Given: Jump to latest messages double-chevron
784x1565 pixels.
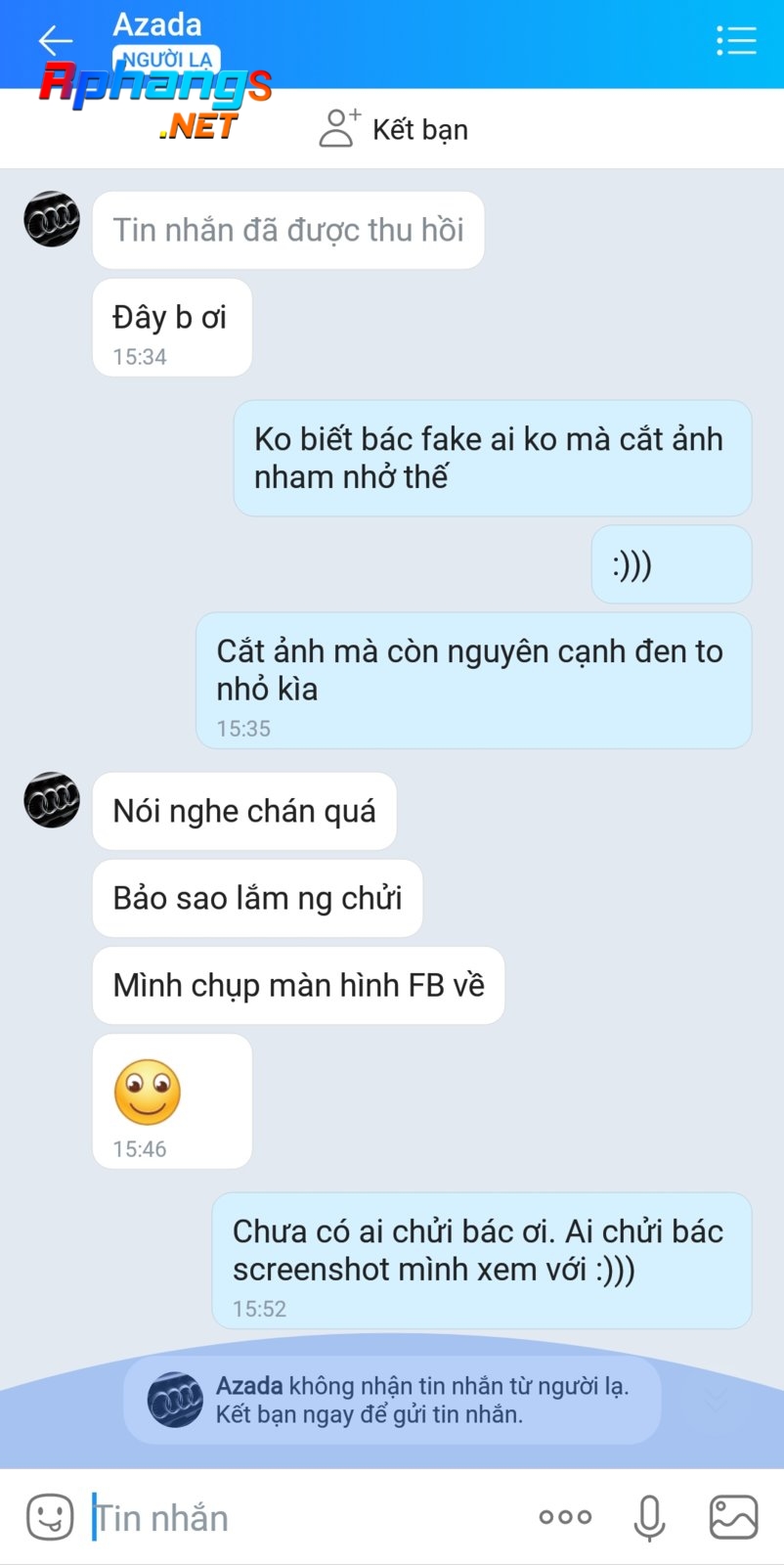Looking at the screenshot, I should (x=716, y=1400).
